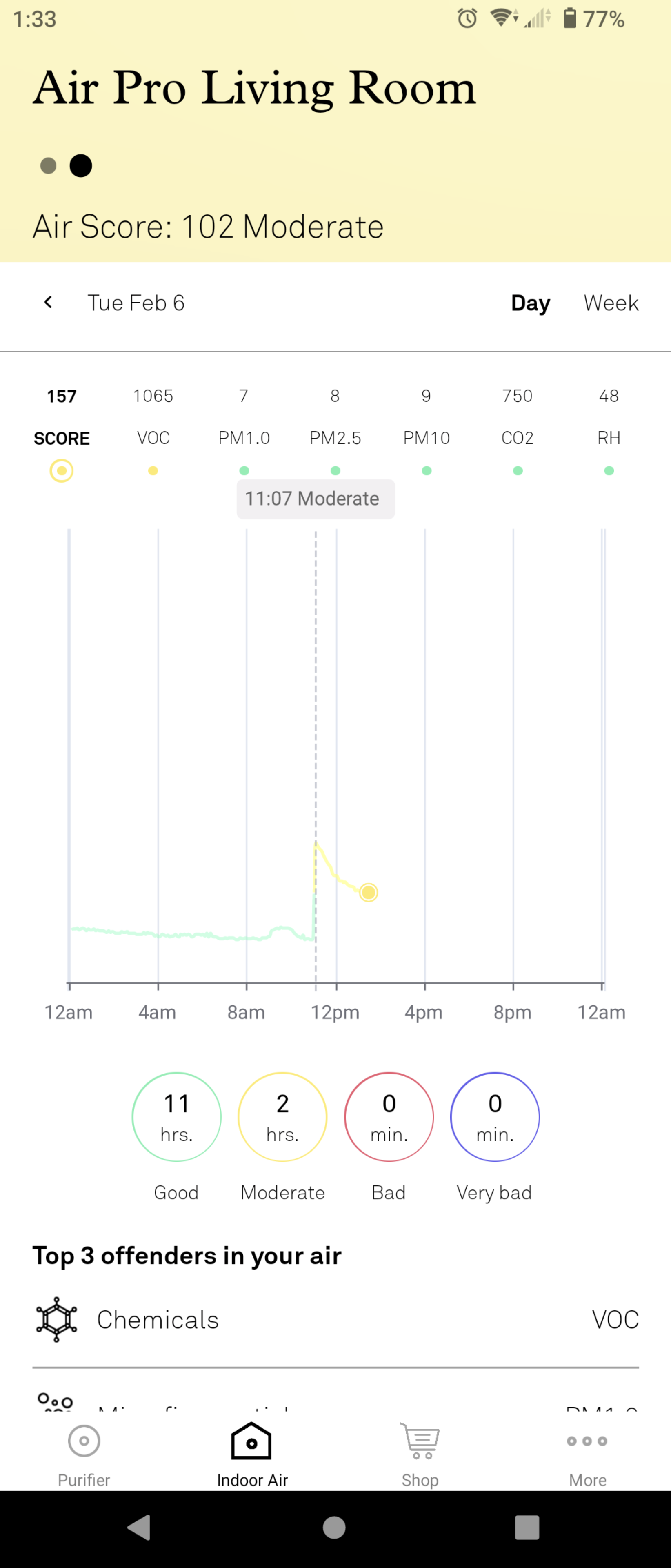
Task: Tap the yellow score marker on the chart
Action: pos(368,892)
